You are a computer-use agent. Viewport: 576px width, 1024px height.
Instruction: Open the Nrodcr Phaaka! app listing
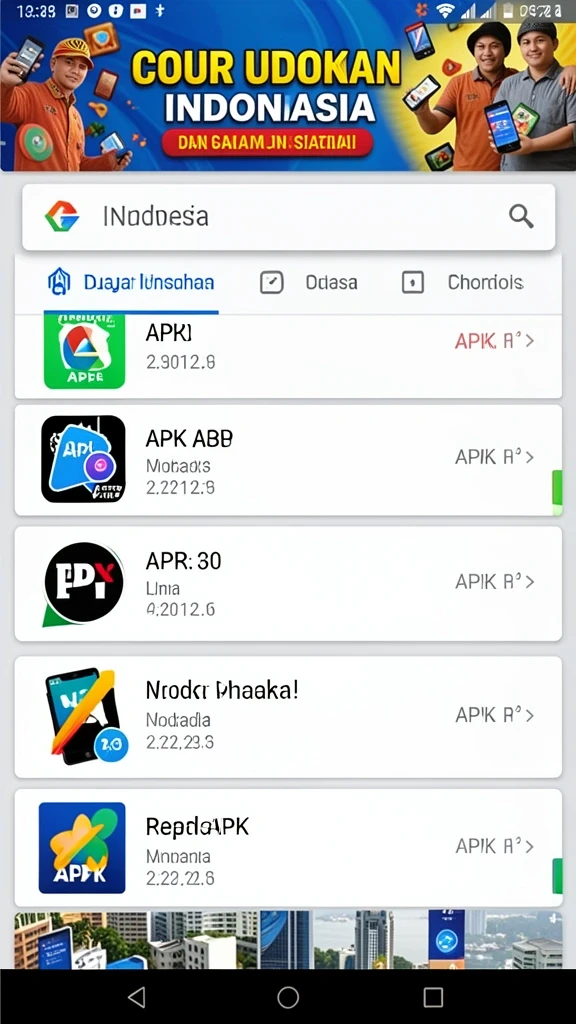pyautogui.click(x=288, y=717)
